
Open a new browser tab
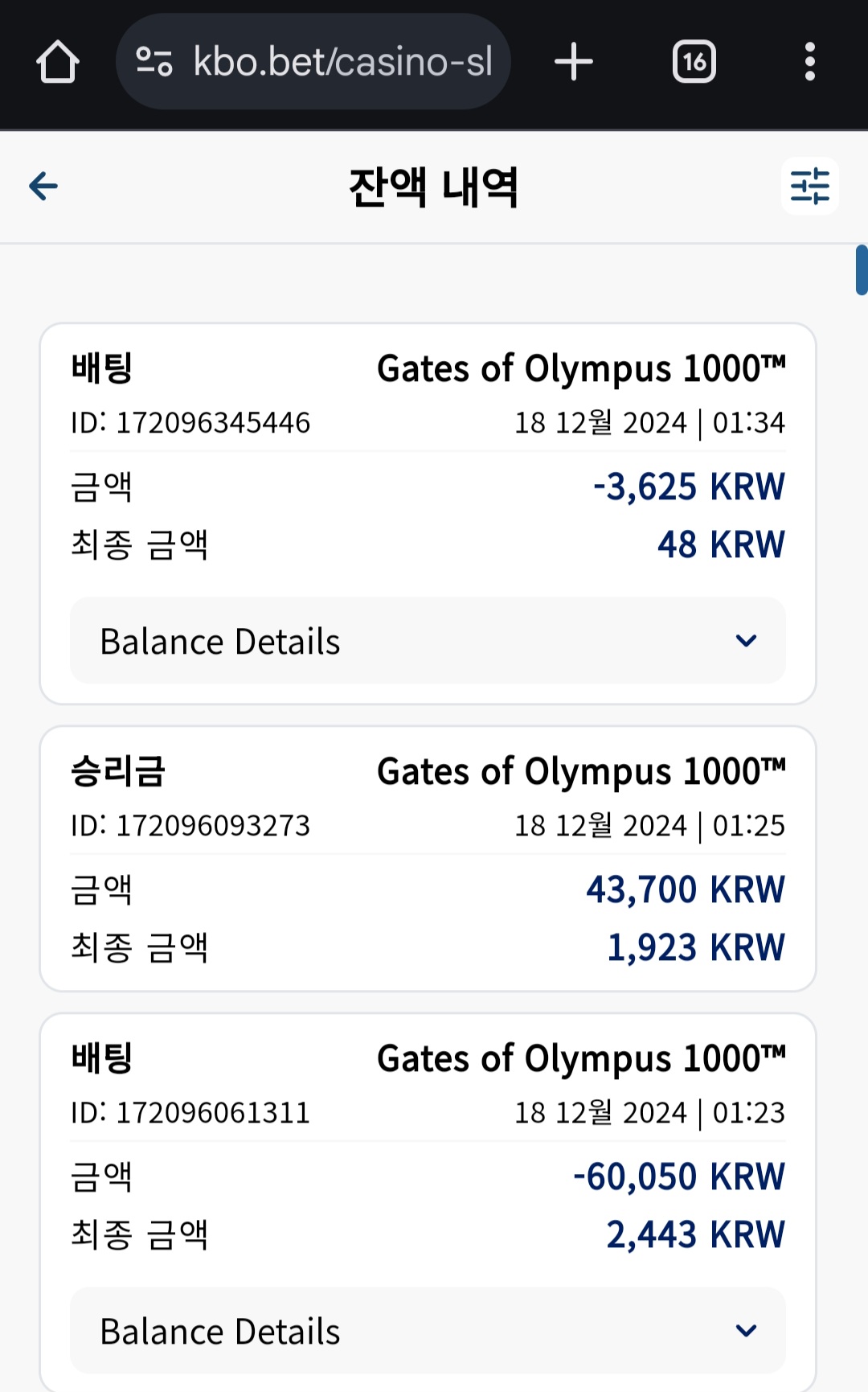[x=574, y=62]
